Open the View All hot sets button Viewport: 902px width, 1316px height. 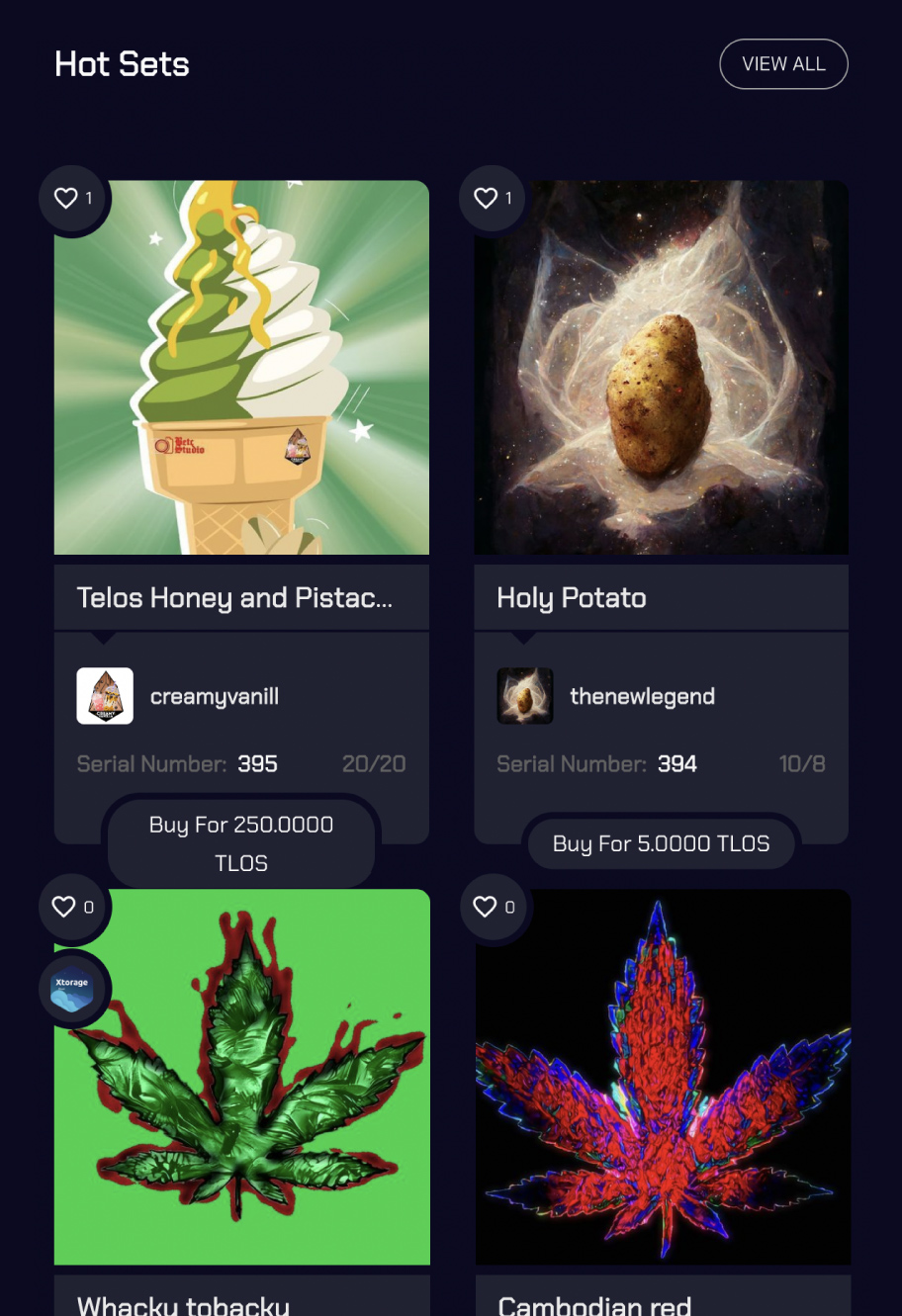coord(783,64)
